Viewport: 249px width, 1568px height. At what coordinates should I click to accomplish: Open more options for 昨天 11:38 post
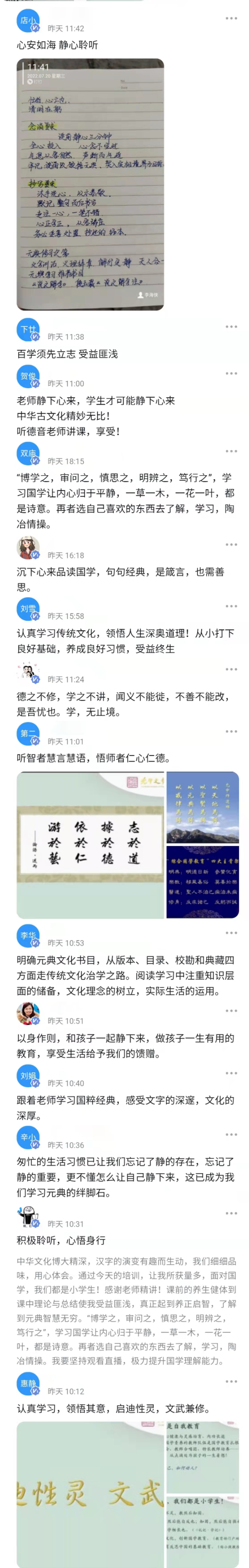[x=231, y=327]
